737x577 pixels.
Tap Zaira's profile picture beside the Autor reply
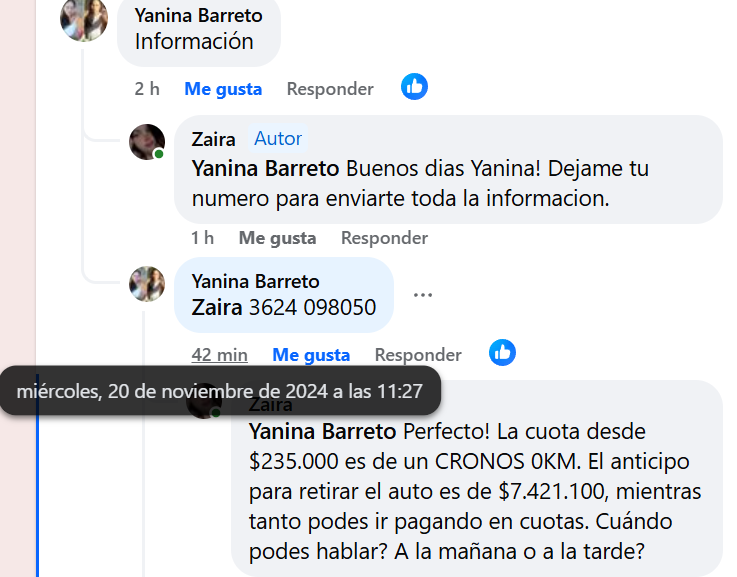(x=147, y=142)
